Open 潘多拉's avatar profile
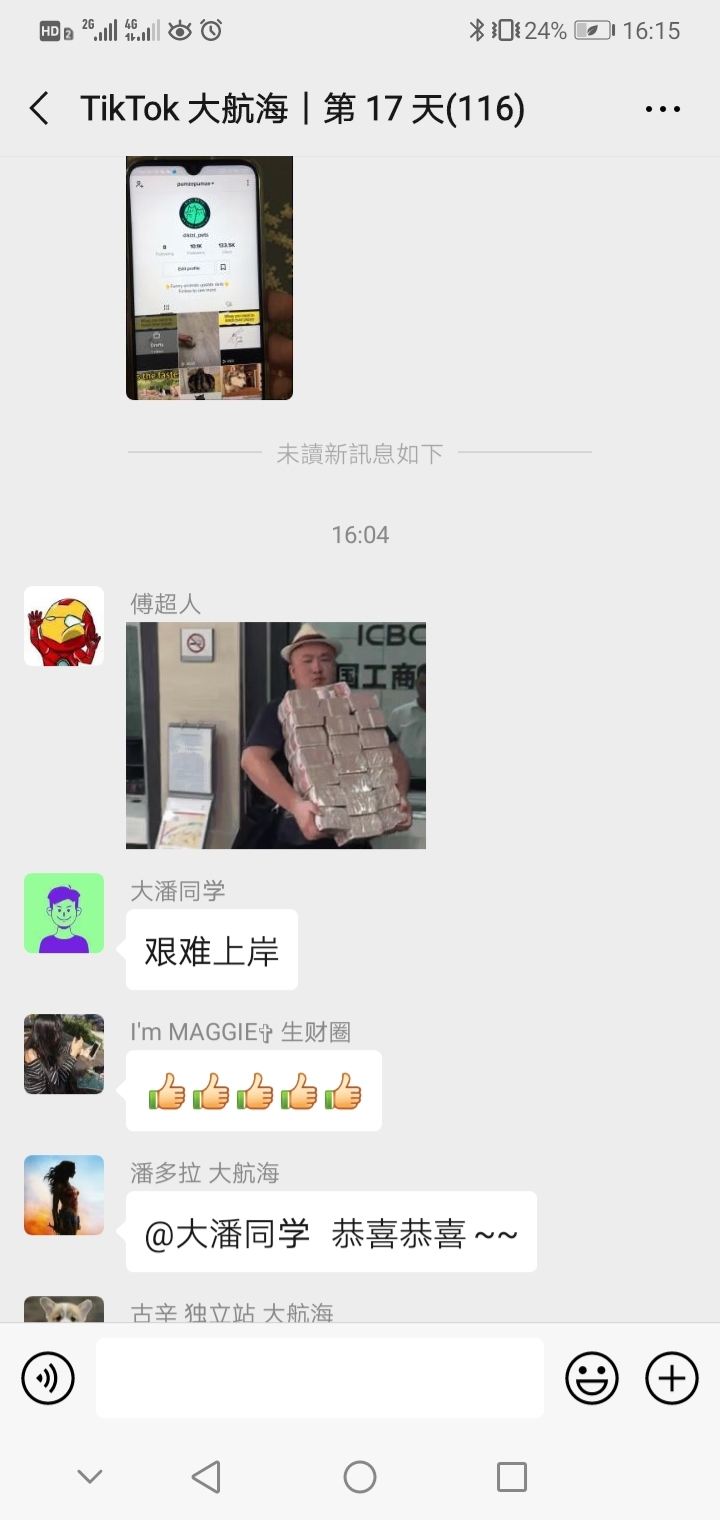Screen dimensions: 720x1520 64,1195
